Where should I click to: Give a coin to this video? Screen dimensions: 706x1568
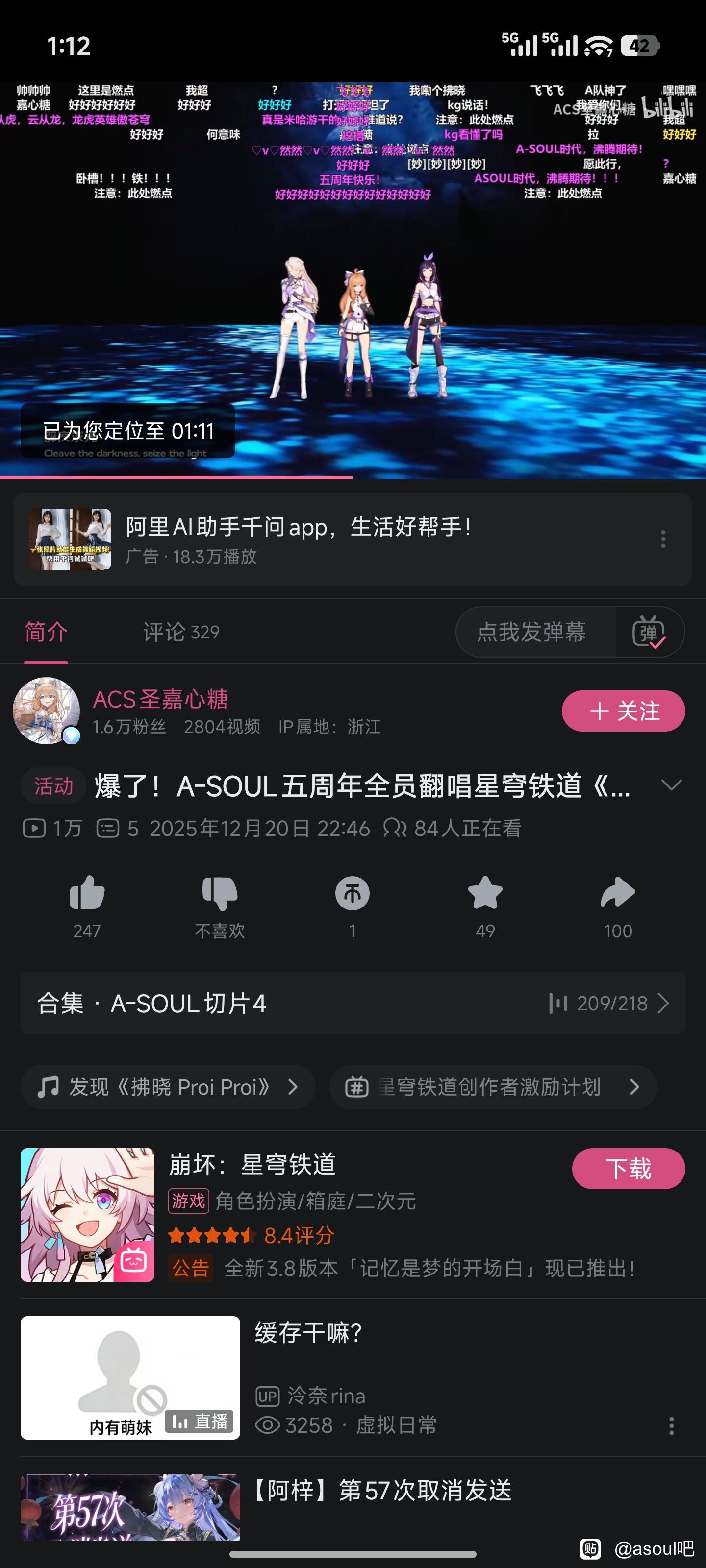click(352, 894)
